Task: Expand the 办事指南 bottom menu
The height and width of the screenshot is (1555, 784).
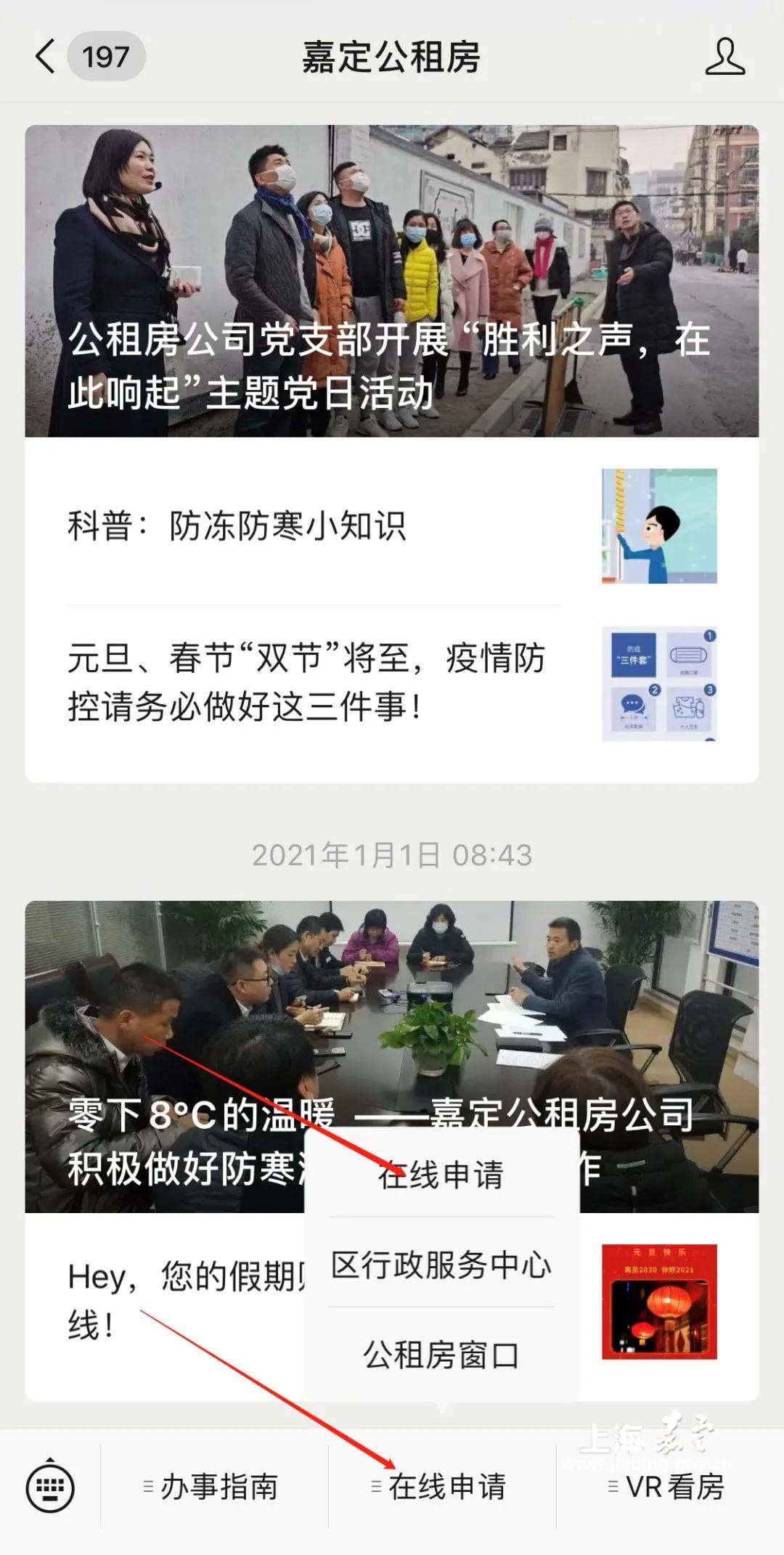Action: click(213, 1487)
